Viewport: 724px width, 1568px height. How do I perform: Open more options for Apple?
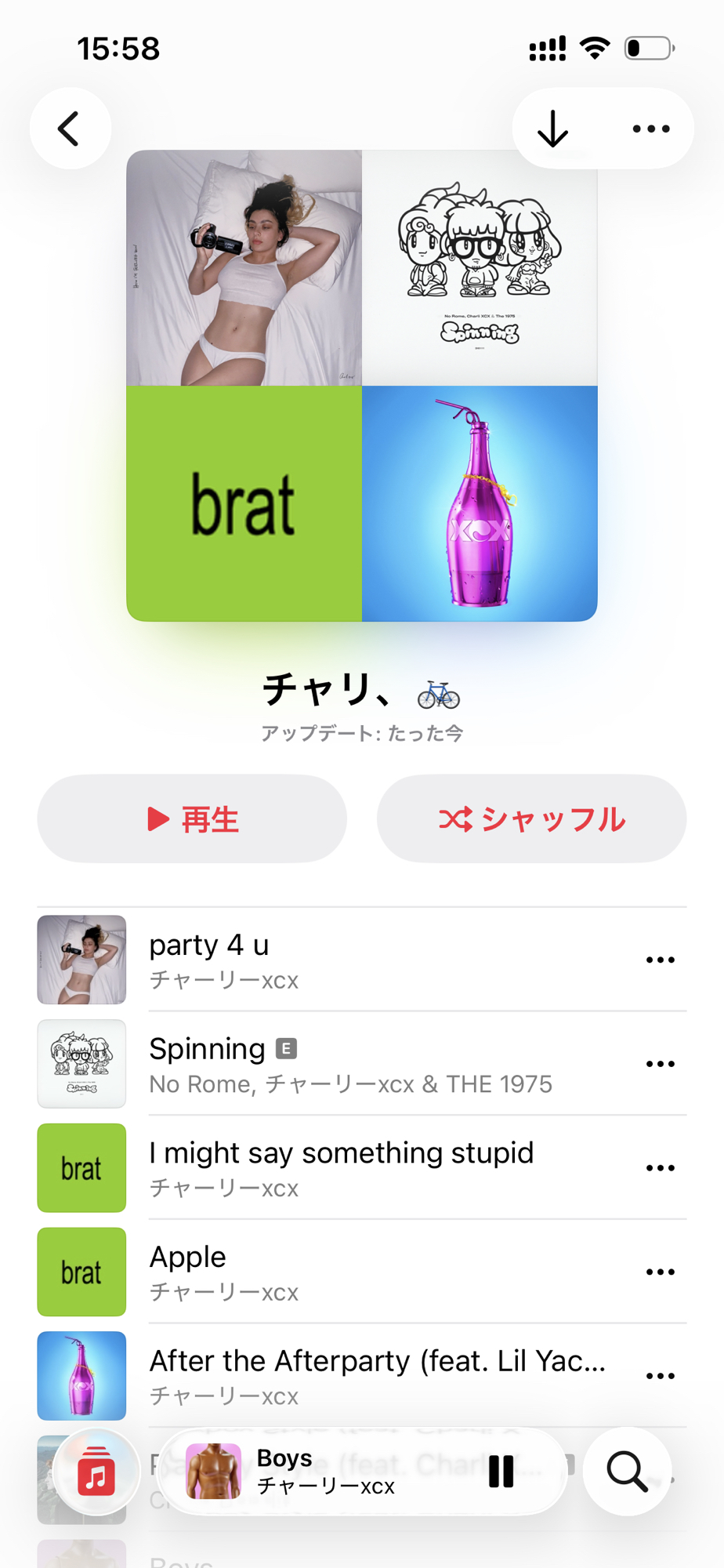[661, 1272]
